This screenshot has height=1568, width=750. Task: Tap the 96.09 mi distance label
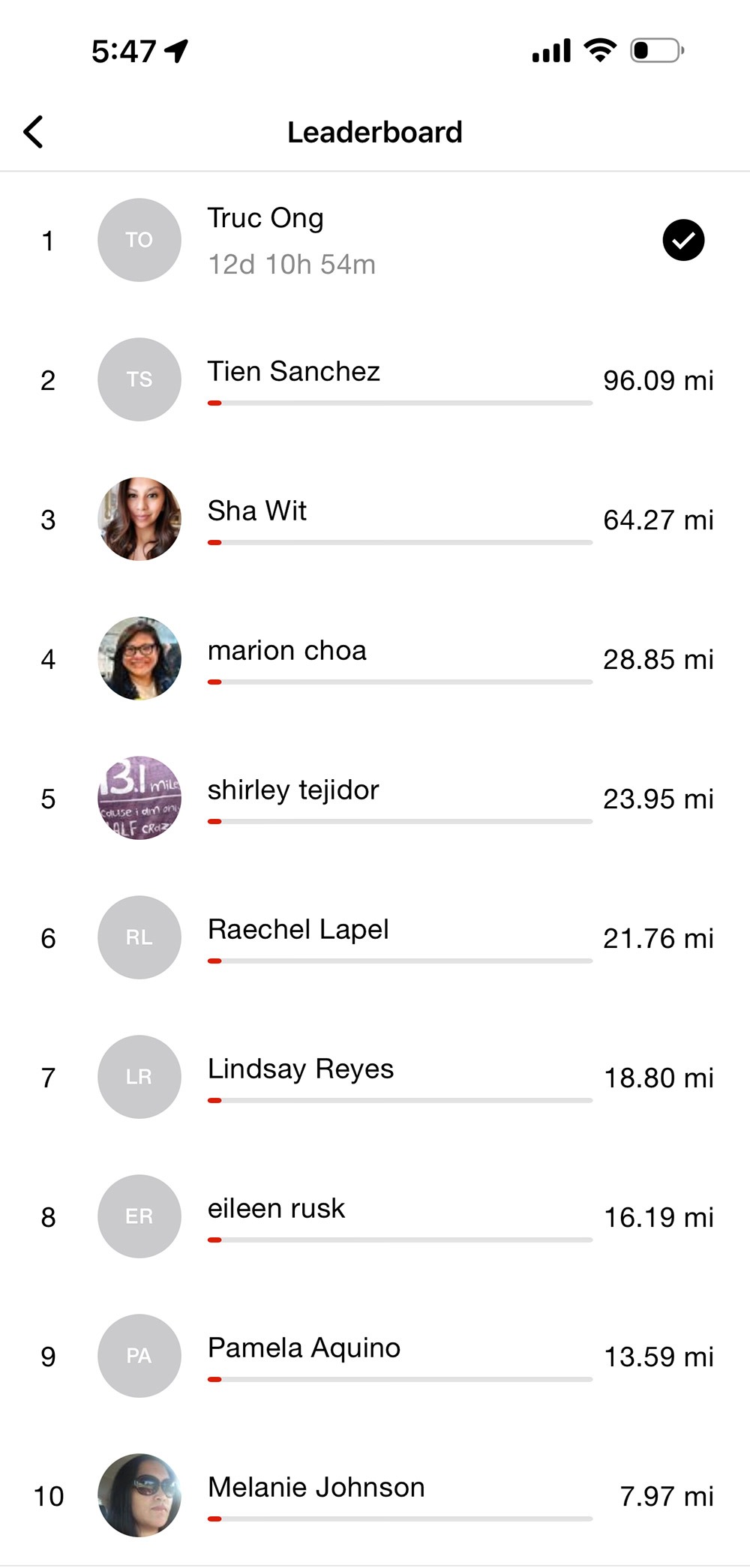click(658, 379)
